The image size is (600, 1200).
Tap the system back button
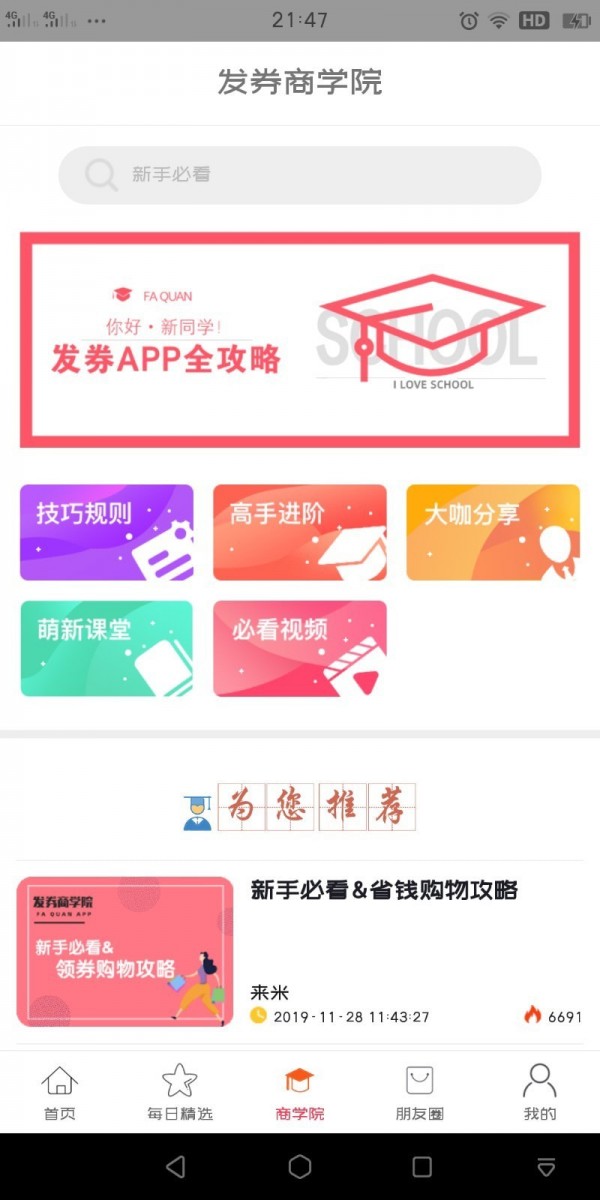click(x=176, y=1166)
